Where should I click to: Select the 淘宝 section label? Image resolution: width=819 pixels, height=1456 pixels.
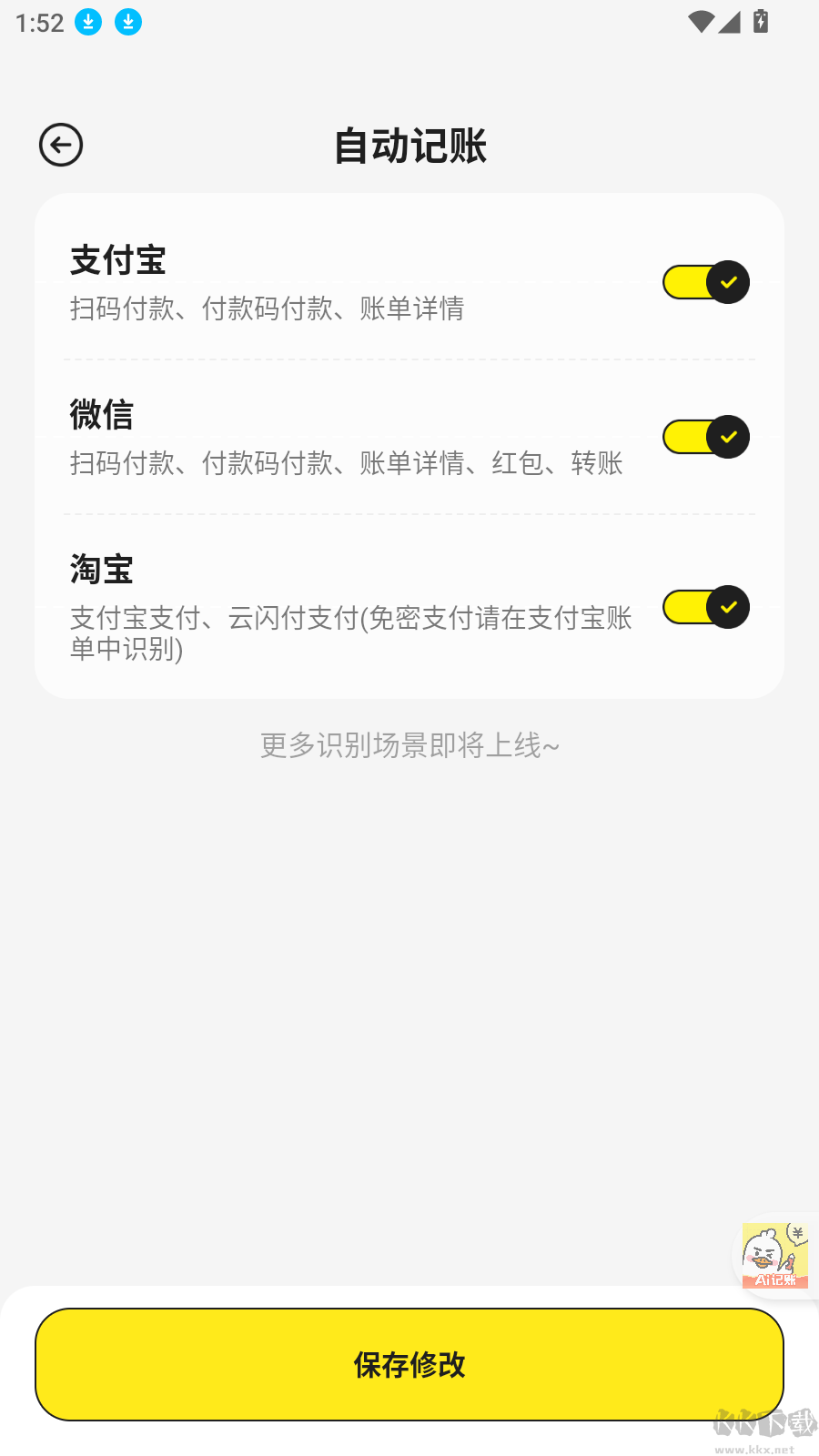click(103, 569)
